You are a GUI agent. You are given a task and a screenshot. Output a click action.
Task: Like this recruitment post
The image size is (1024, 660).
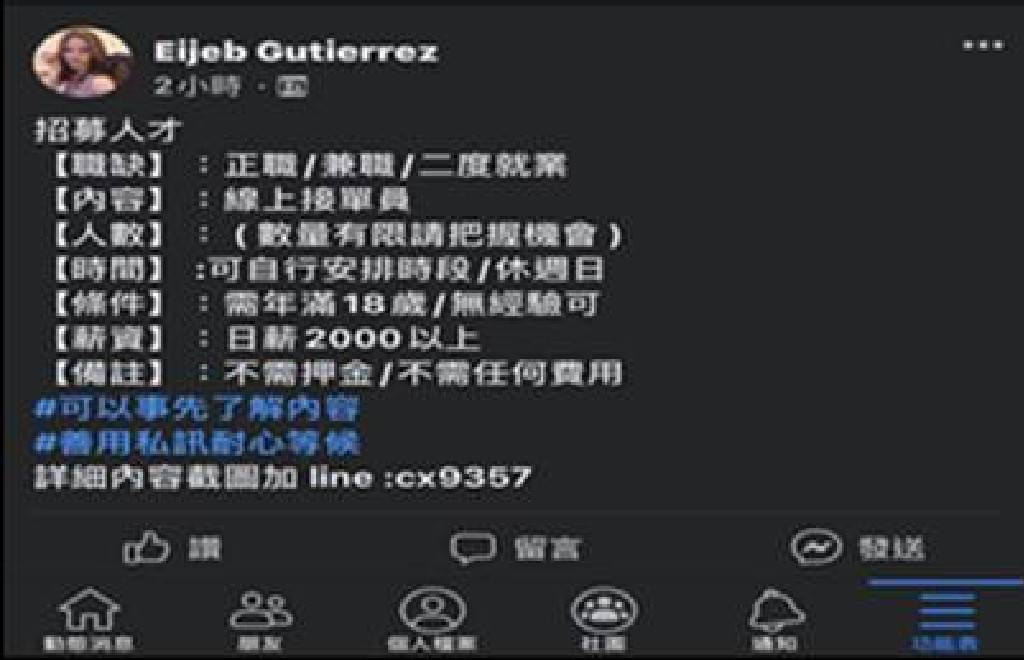tap(172, 547)
